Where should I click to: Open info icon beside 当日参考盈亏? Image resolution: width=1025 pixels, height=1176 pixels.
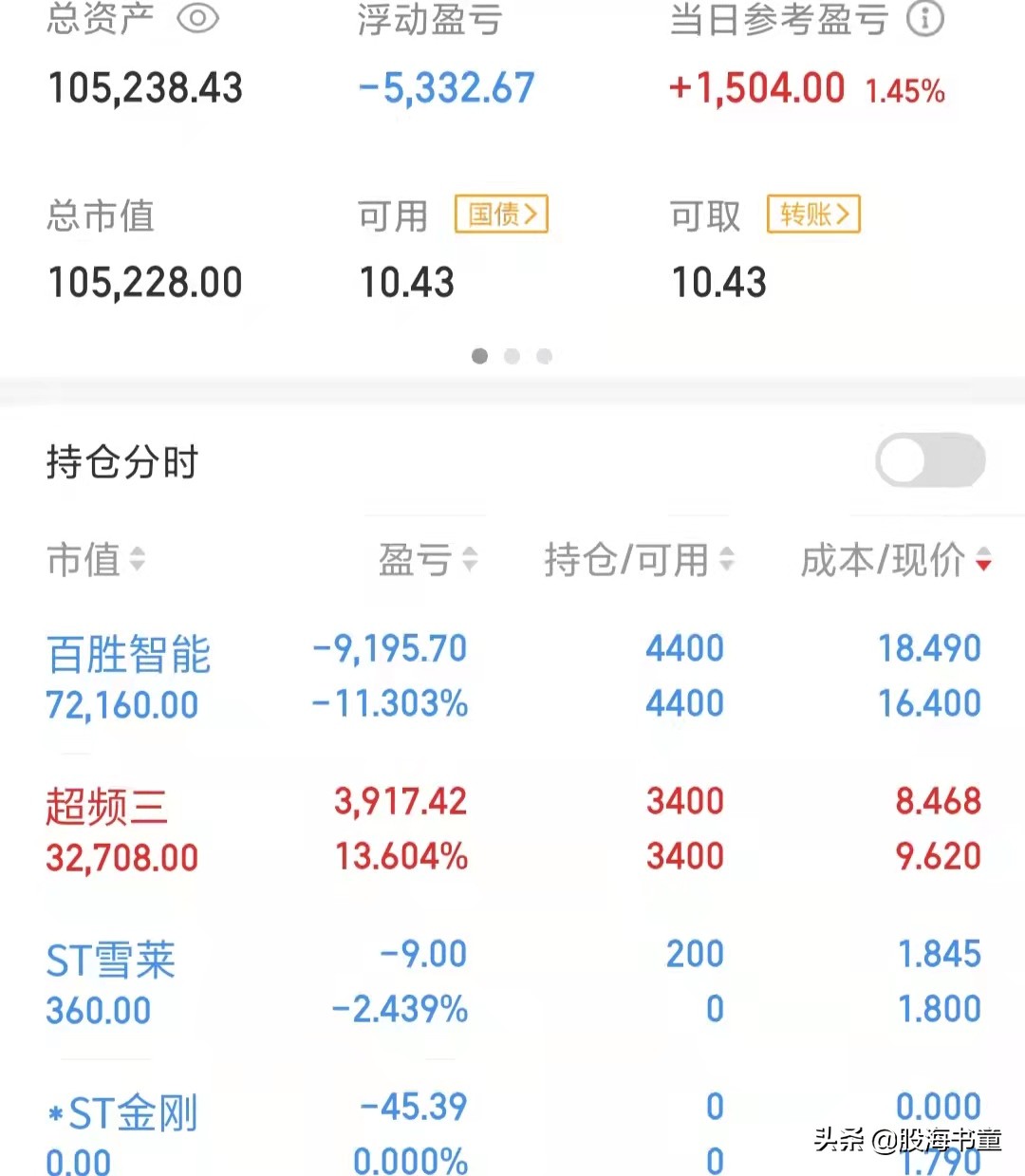(x=924, y=18)
